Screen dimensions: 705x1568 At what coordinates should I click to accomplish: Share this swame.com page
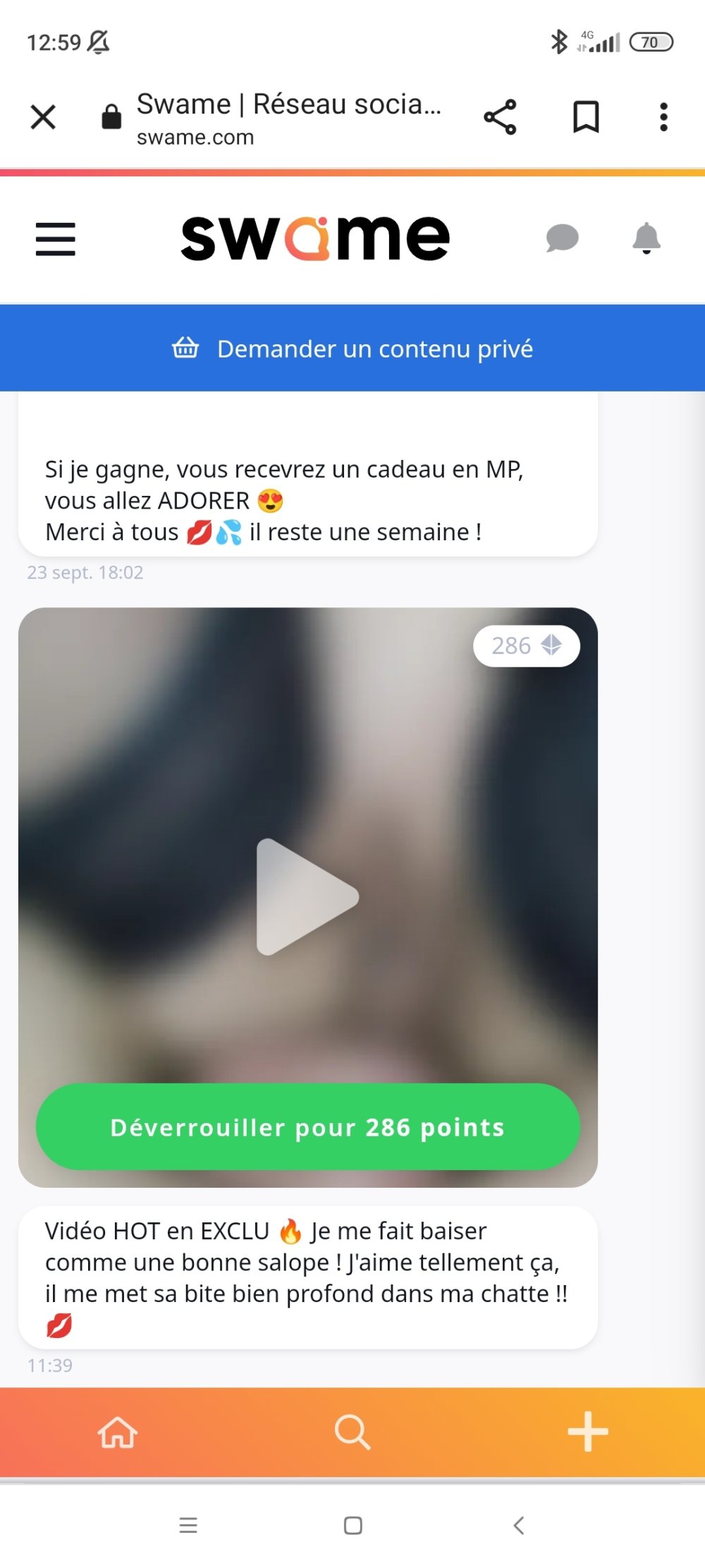[x=500, y=117]
